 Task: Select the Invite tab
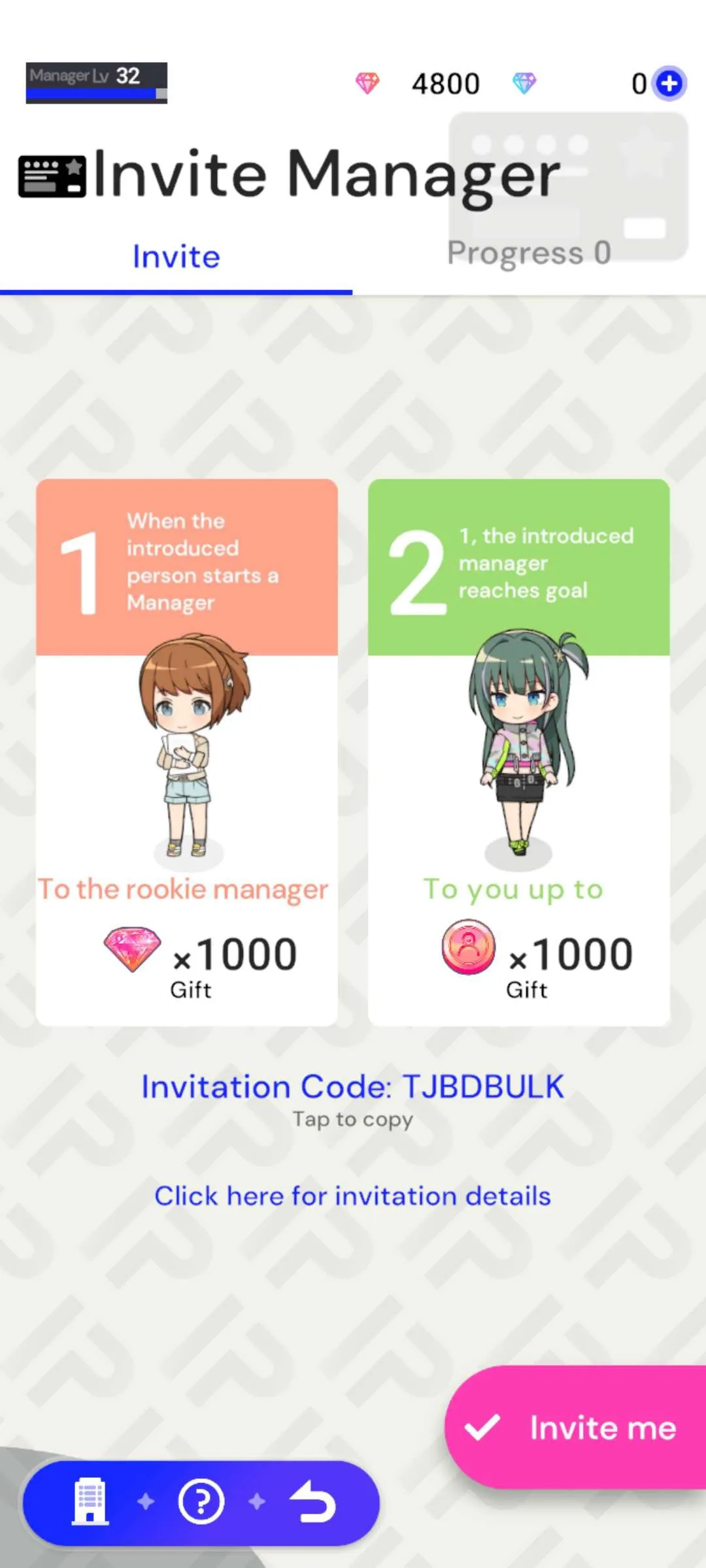click(176, 257)
